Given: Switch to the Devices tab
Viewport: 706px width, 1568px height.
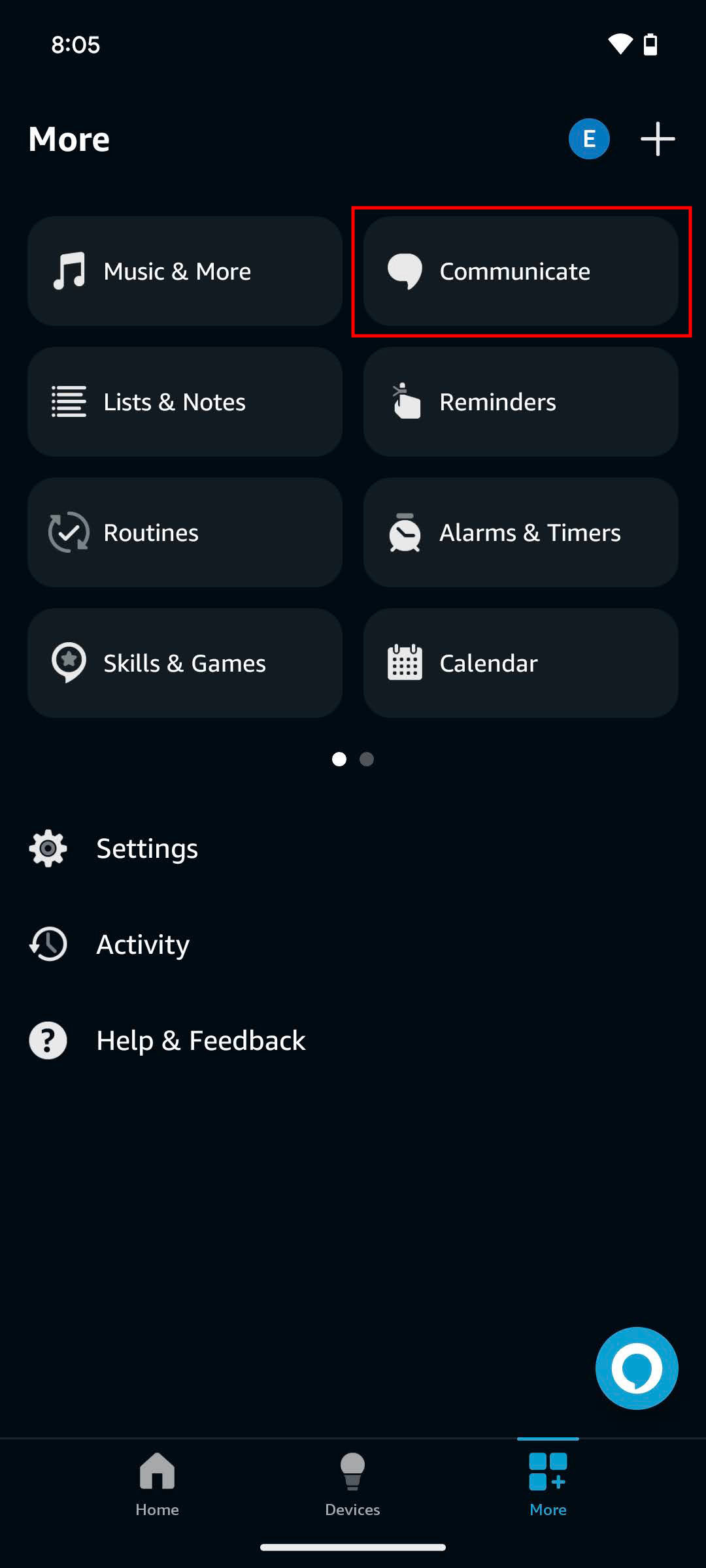Looking at the screenshot, I should (352, 1484).
